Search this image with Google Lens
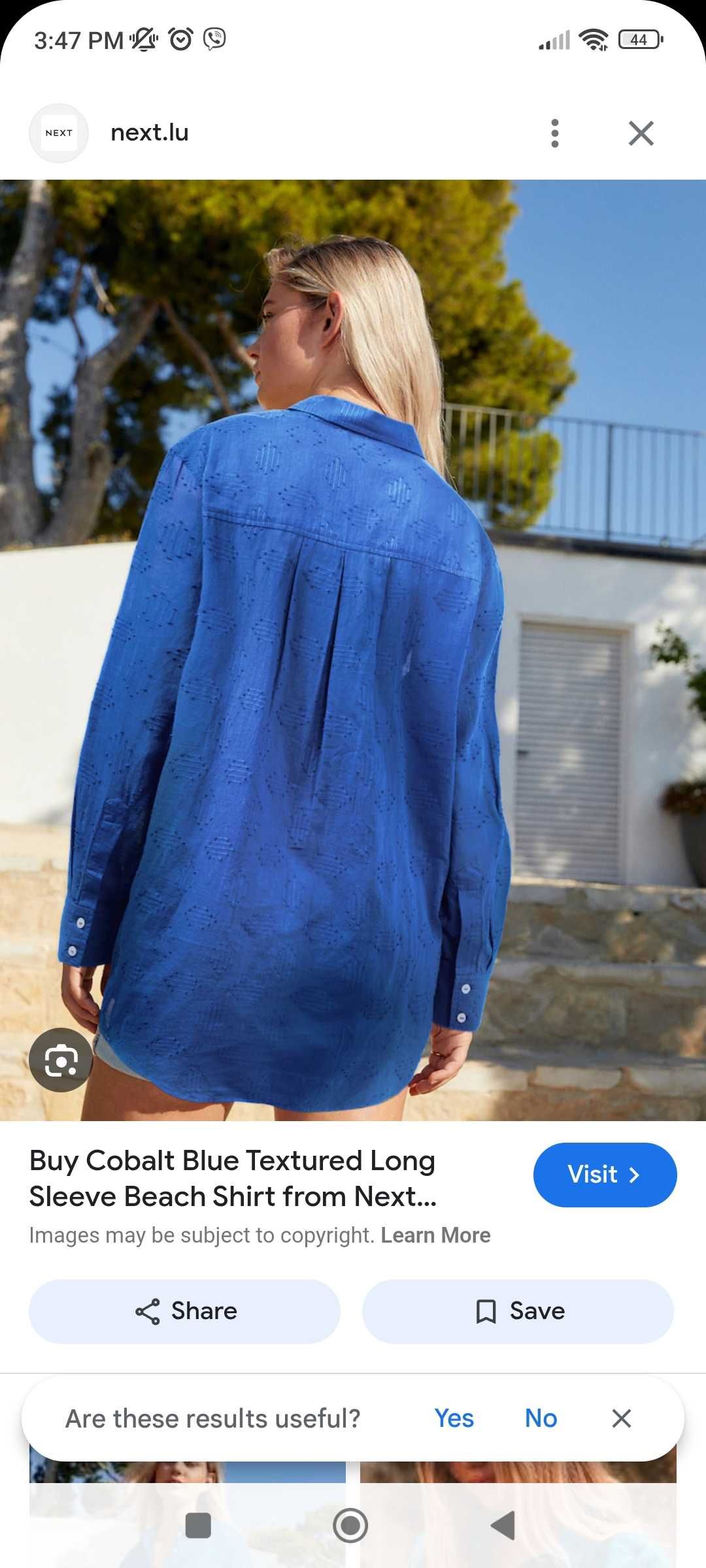 click(61, 1060)
